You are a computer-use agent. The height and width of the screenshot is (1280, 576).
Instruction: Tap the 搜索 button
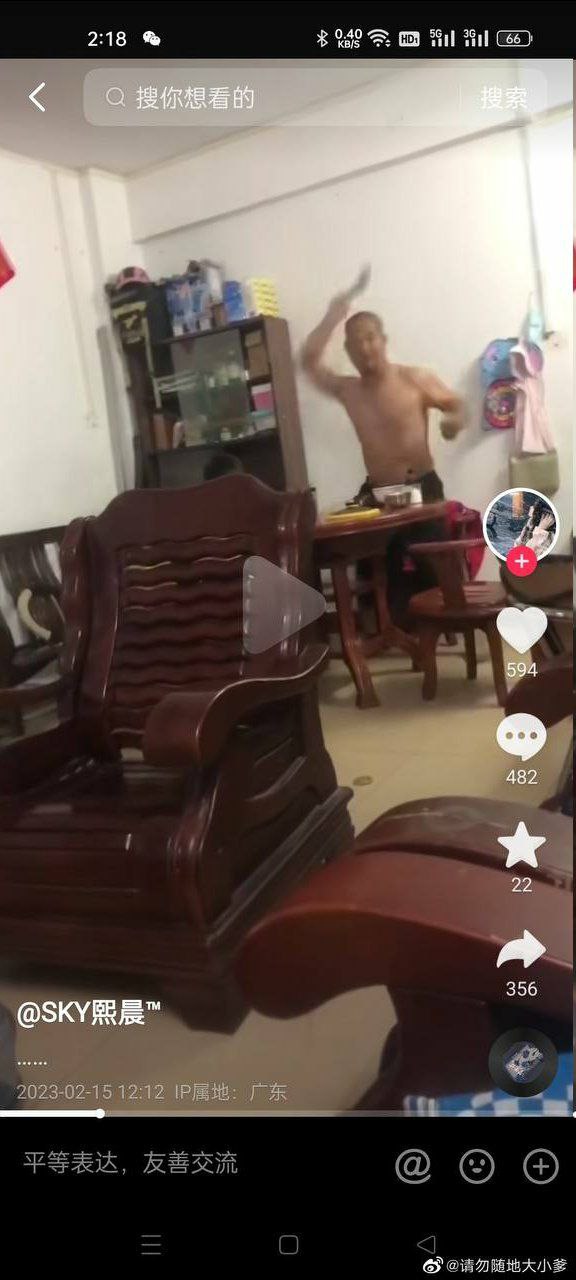click(x=503, y=97)
